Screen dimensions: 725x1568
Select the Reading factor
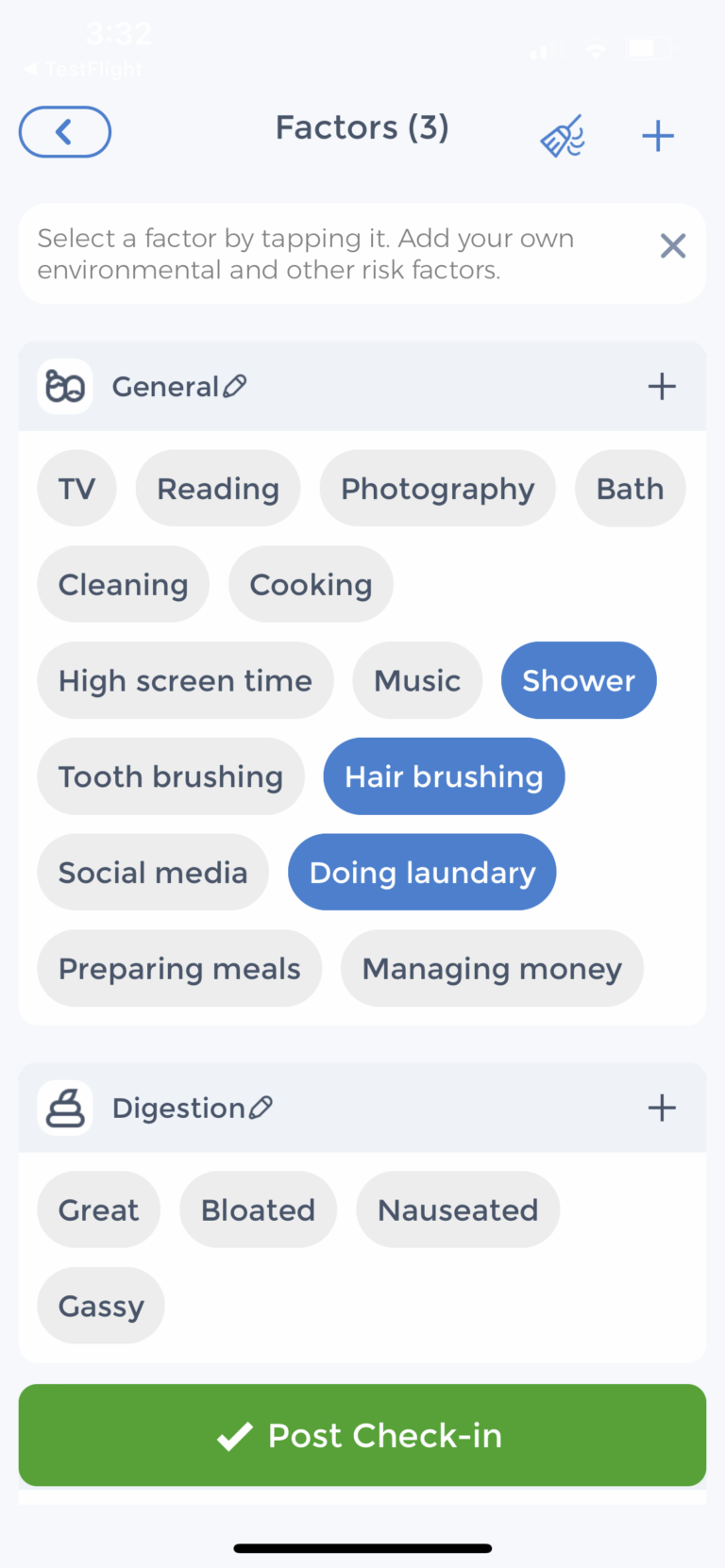[x=218, y=489]
